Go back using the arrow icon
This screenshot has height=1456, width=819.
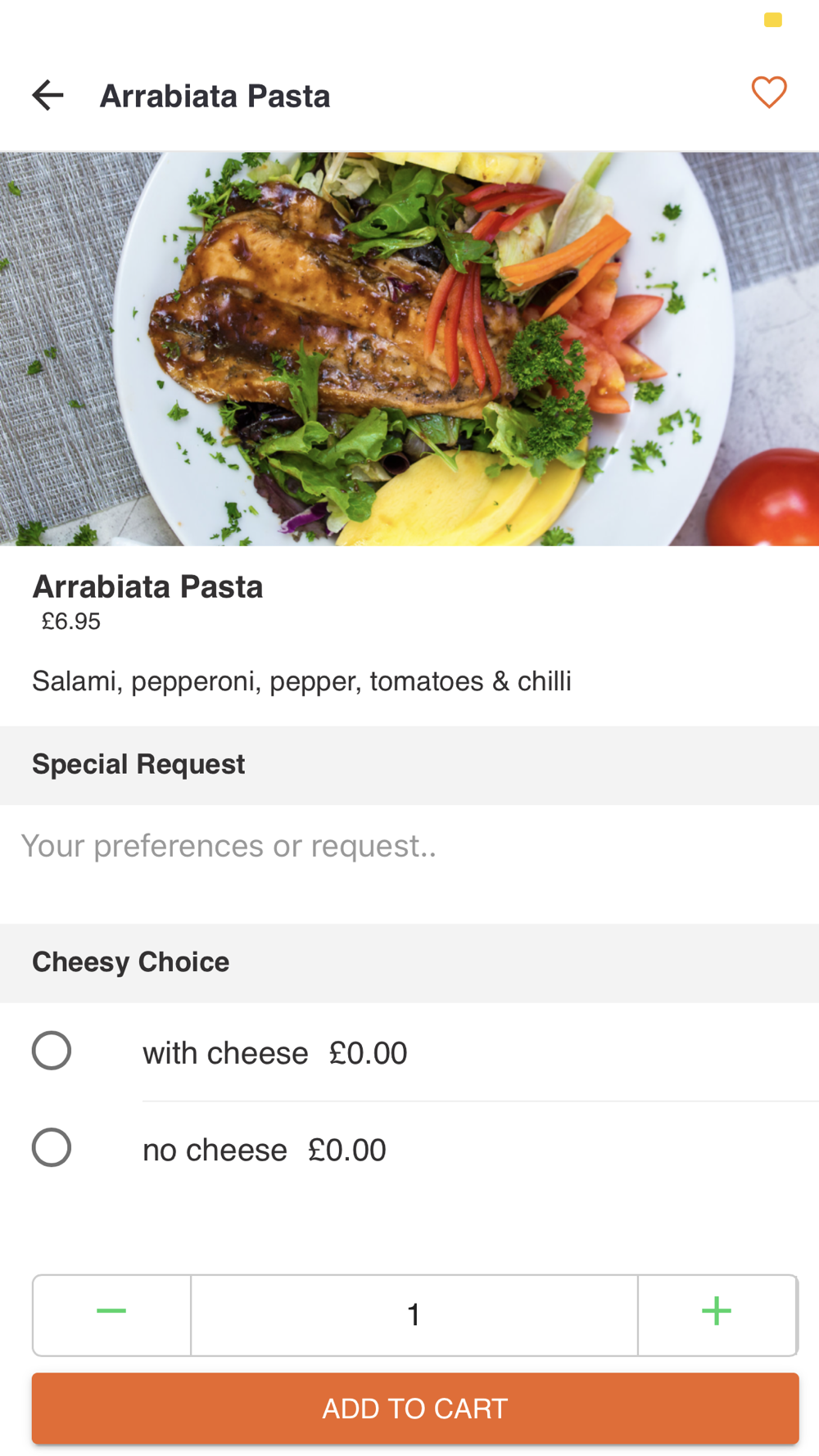(x=48, y=96)
